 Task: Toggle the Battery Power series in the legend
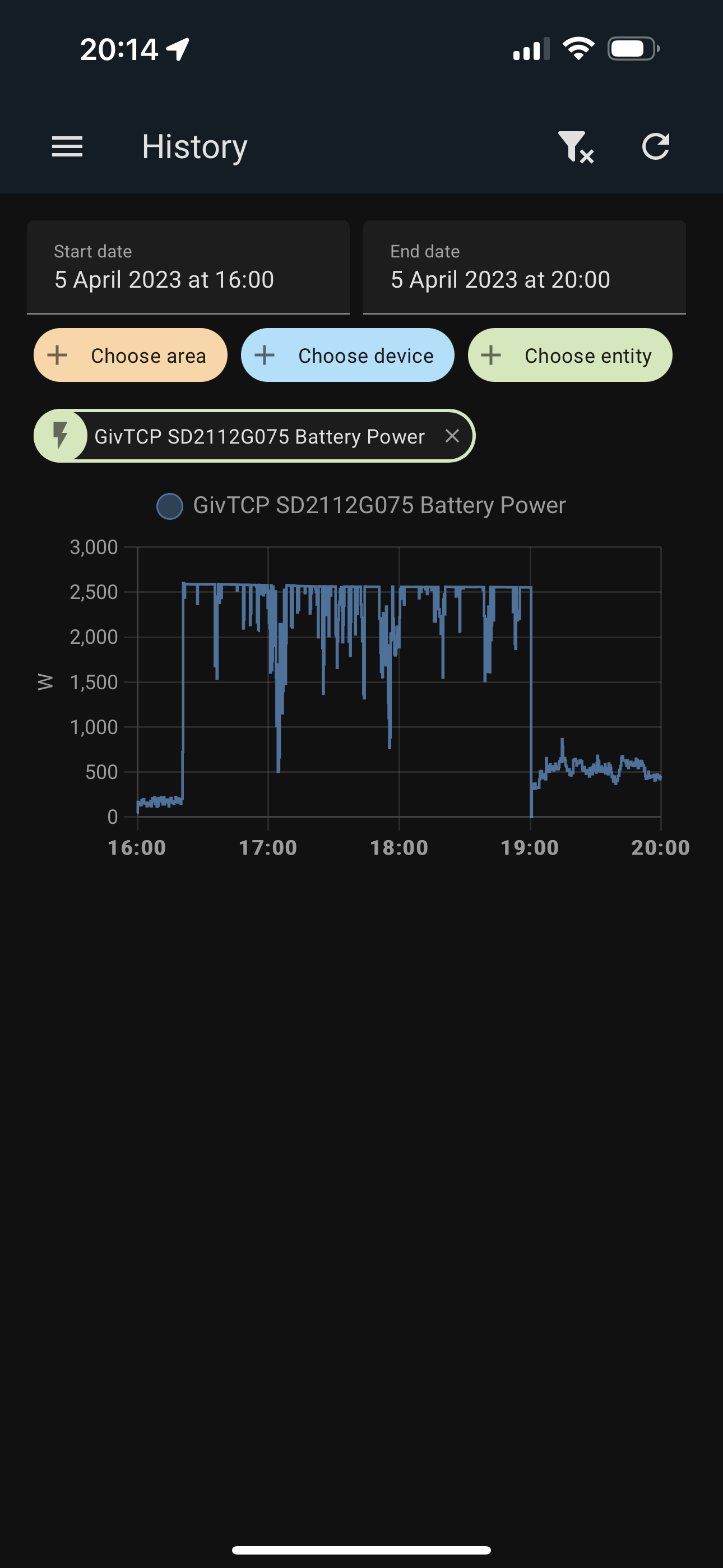[361, 506]
